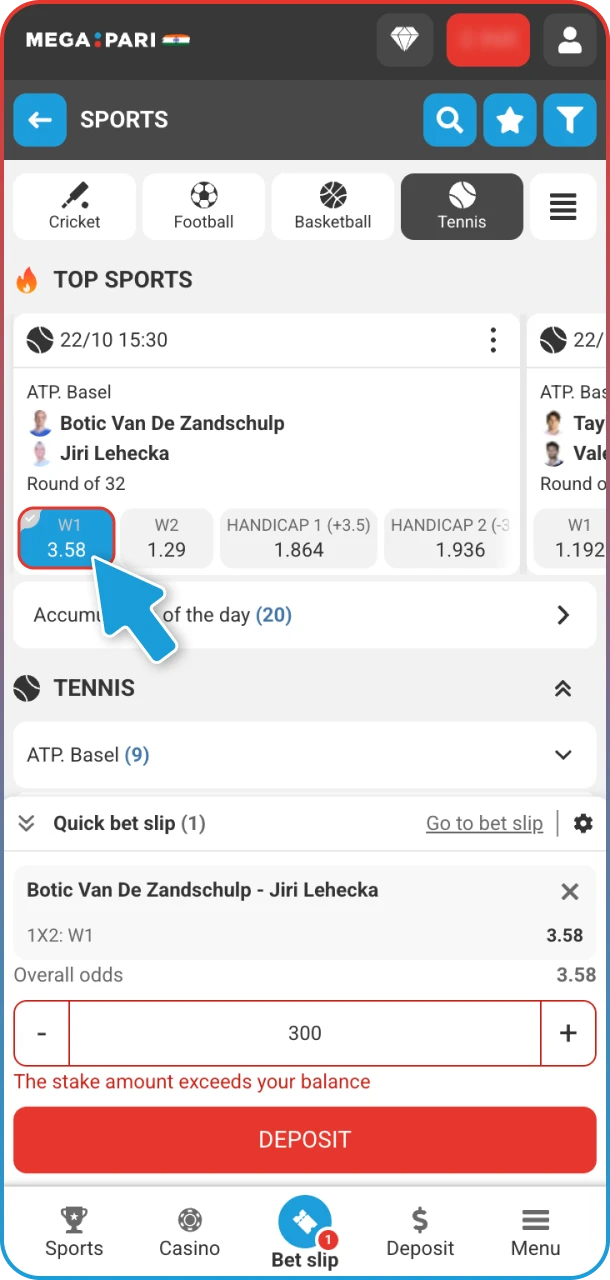Select the Basketball sport chip
Screen dimensions: 610x1280
point(333,207)
